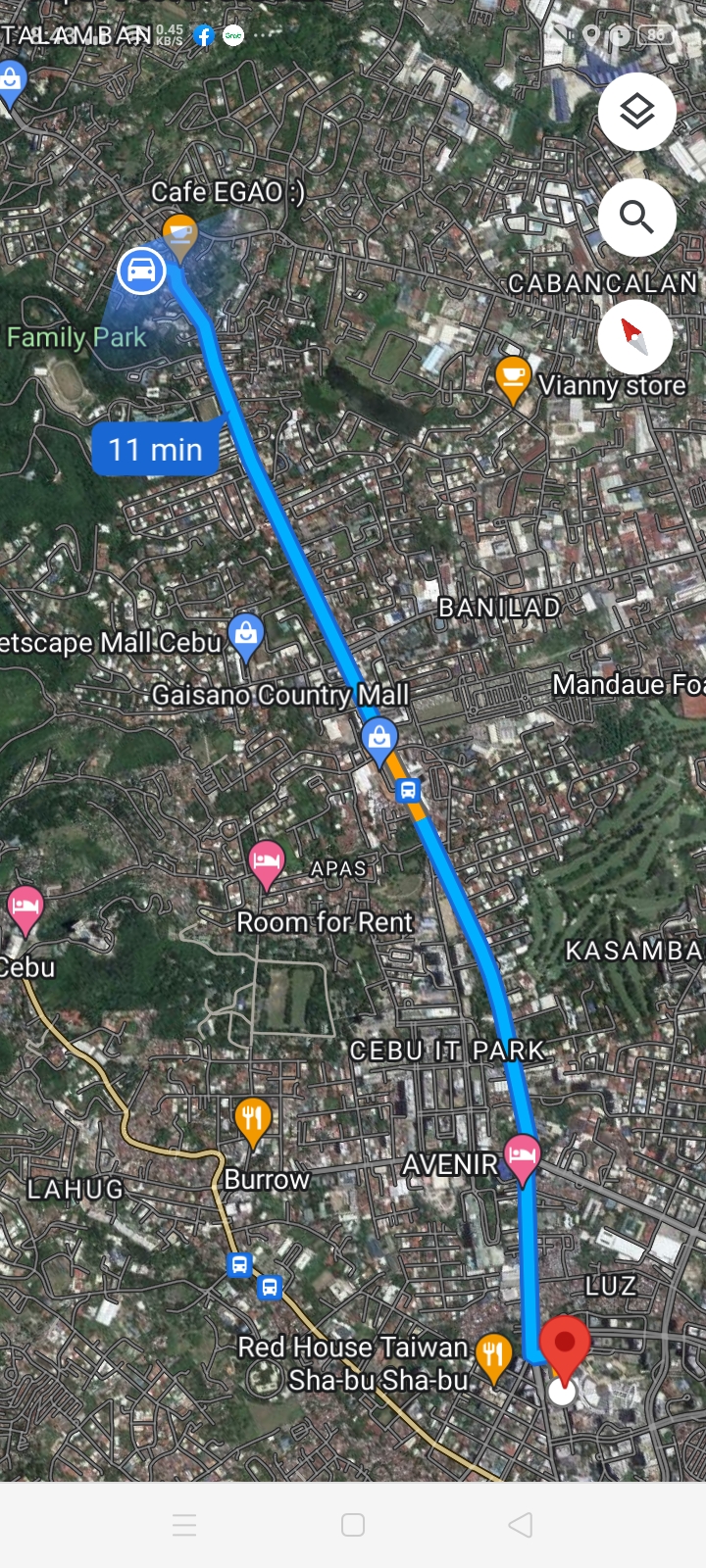The image size is (706, 1568).
Task: Open the Avenir hotel pin
Action: click(522, 1158)
